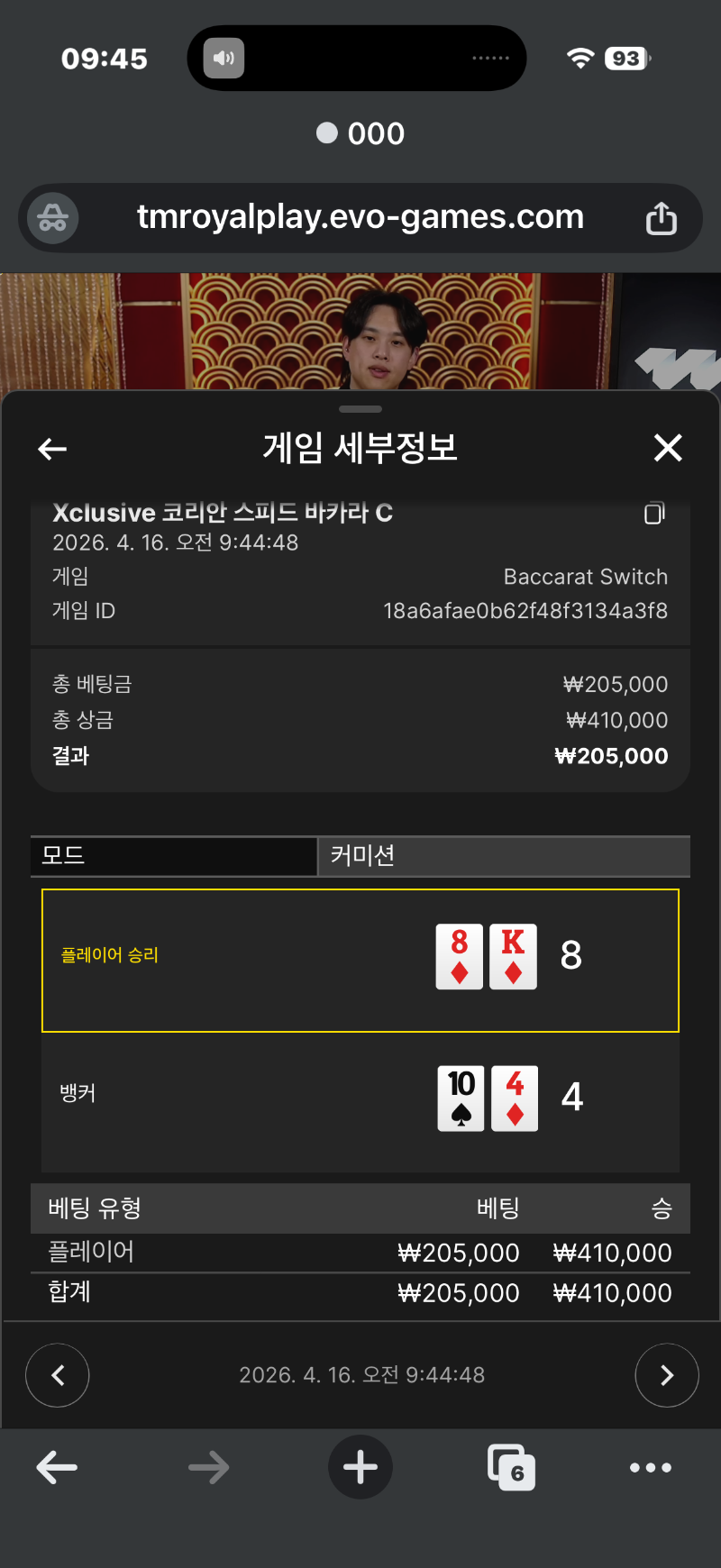Close the game details panel
The height and width of the screenshot is (1568, 721).
(x=668, y=448)
